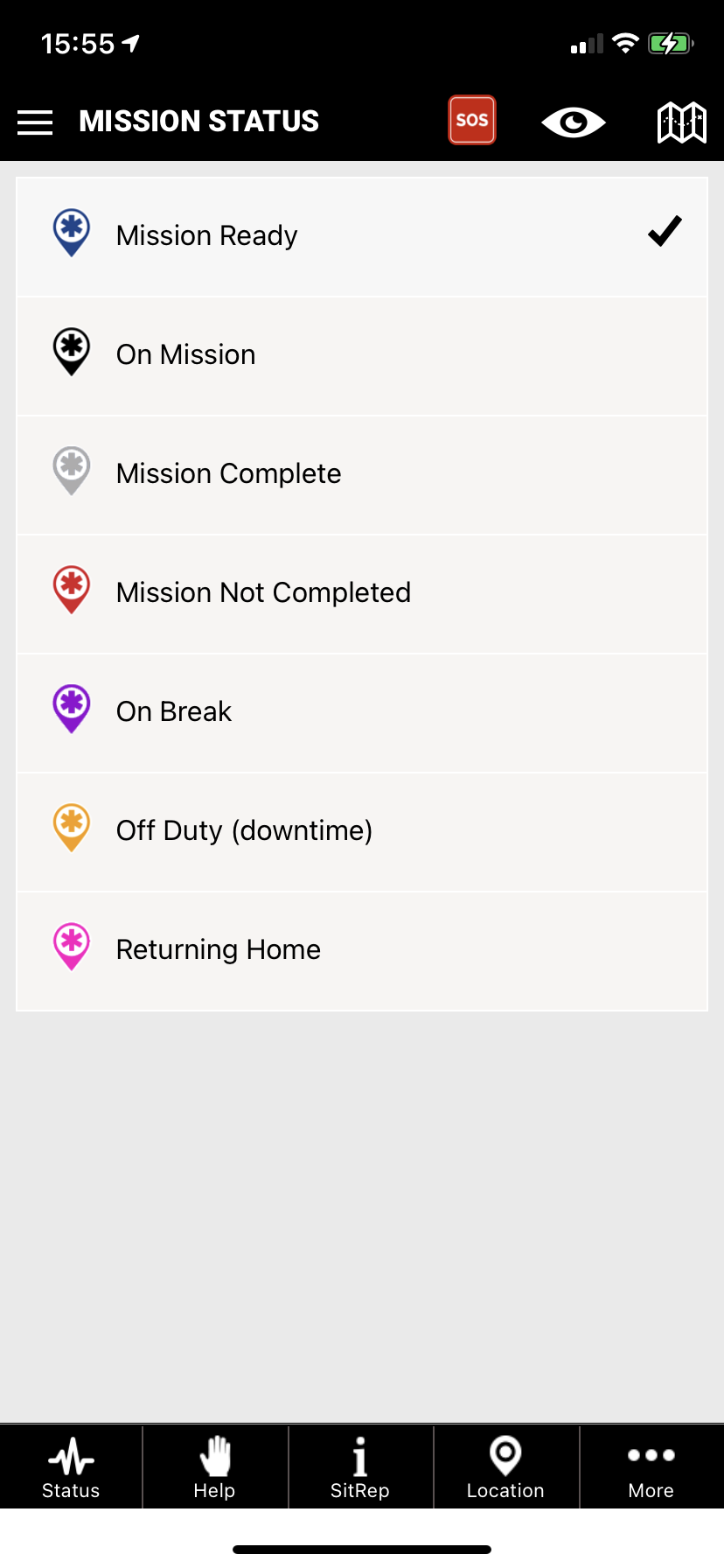Image resolution: width=724 pixels, height=1568 pixels.
Task: Select Mission Ready status
Action: [362, 236]
